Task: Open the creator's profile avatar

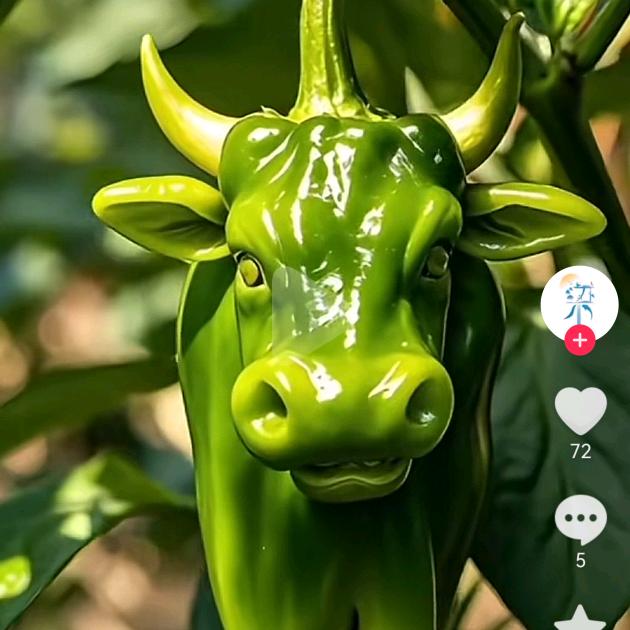Action: tap(579, 300)
